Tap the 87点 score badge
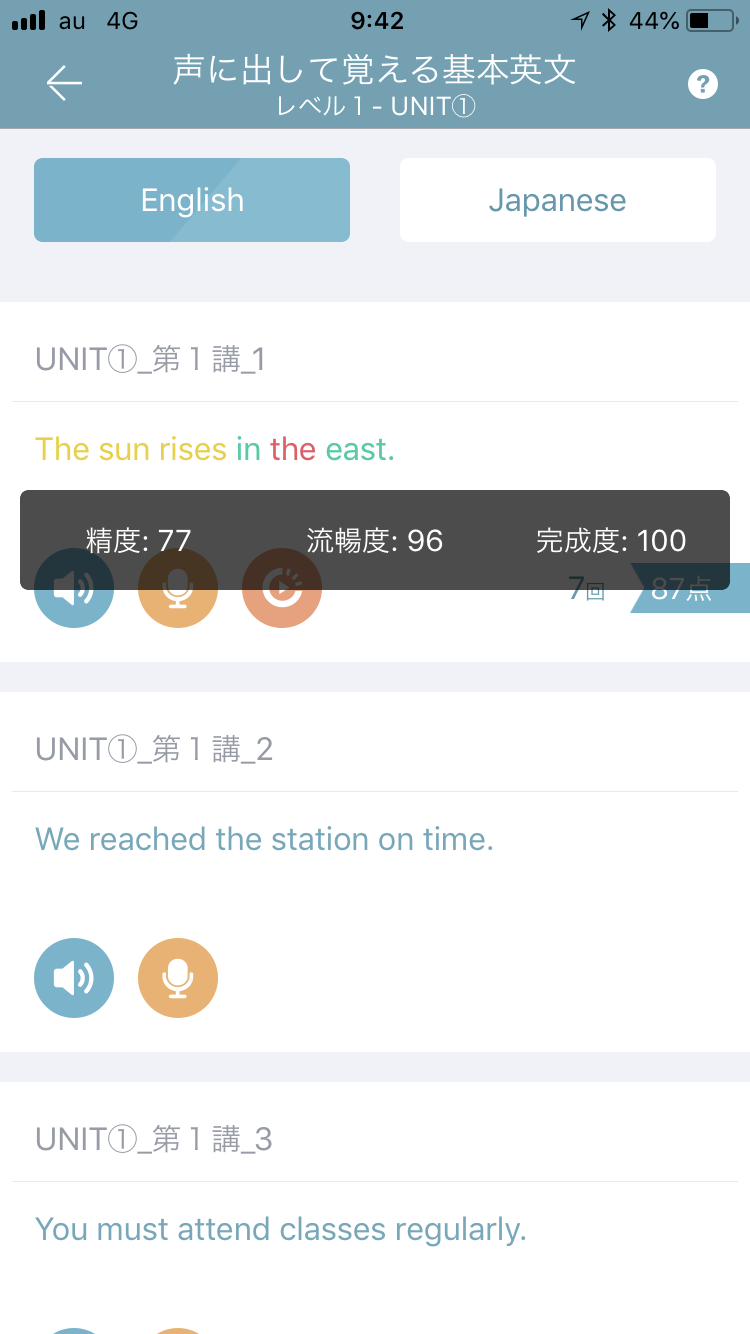This screenshot has width=750, height=1334. click(x=690, y=588)
